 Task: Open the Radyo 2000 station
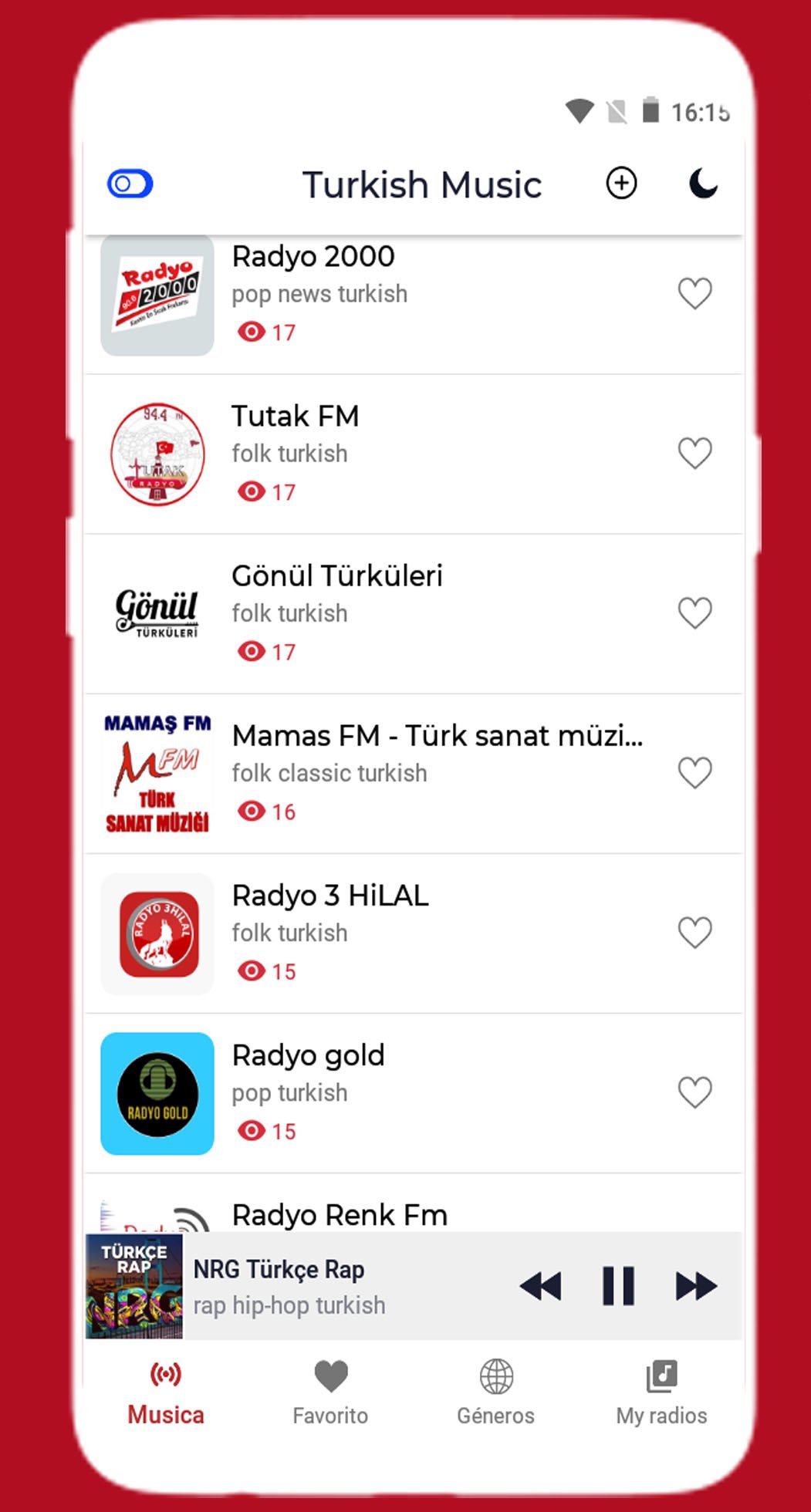coord(414,295)
